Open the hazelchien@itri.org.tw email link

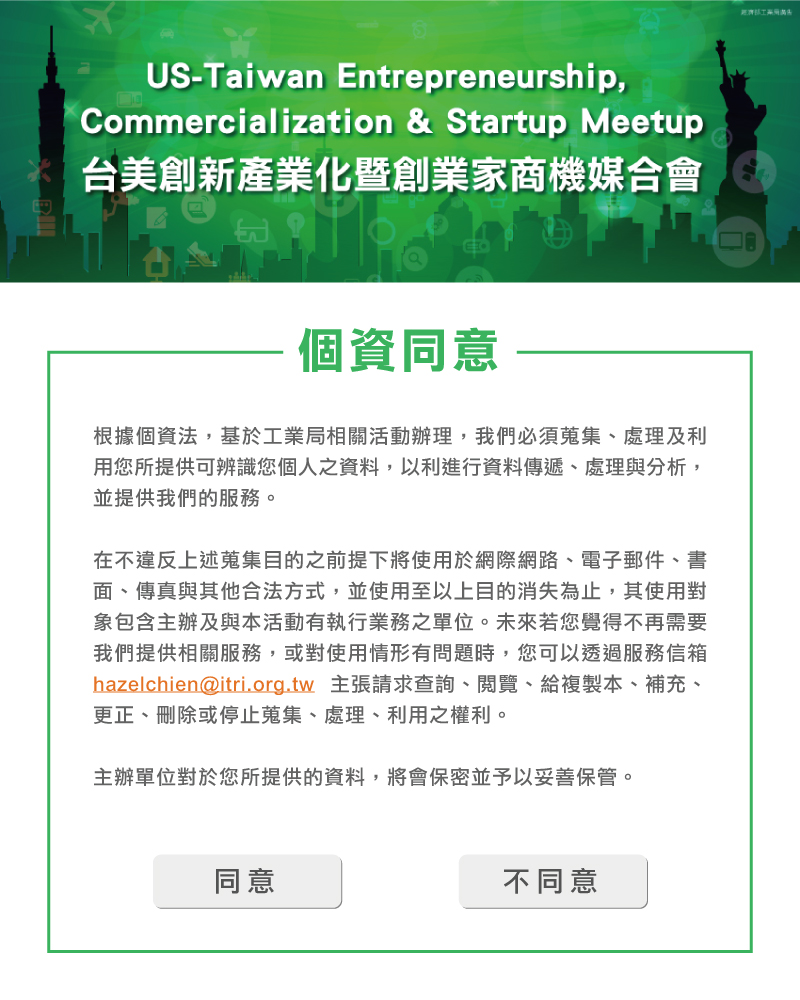coord(204,685)
